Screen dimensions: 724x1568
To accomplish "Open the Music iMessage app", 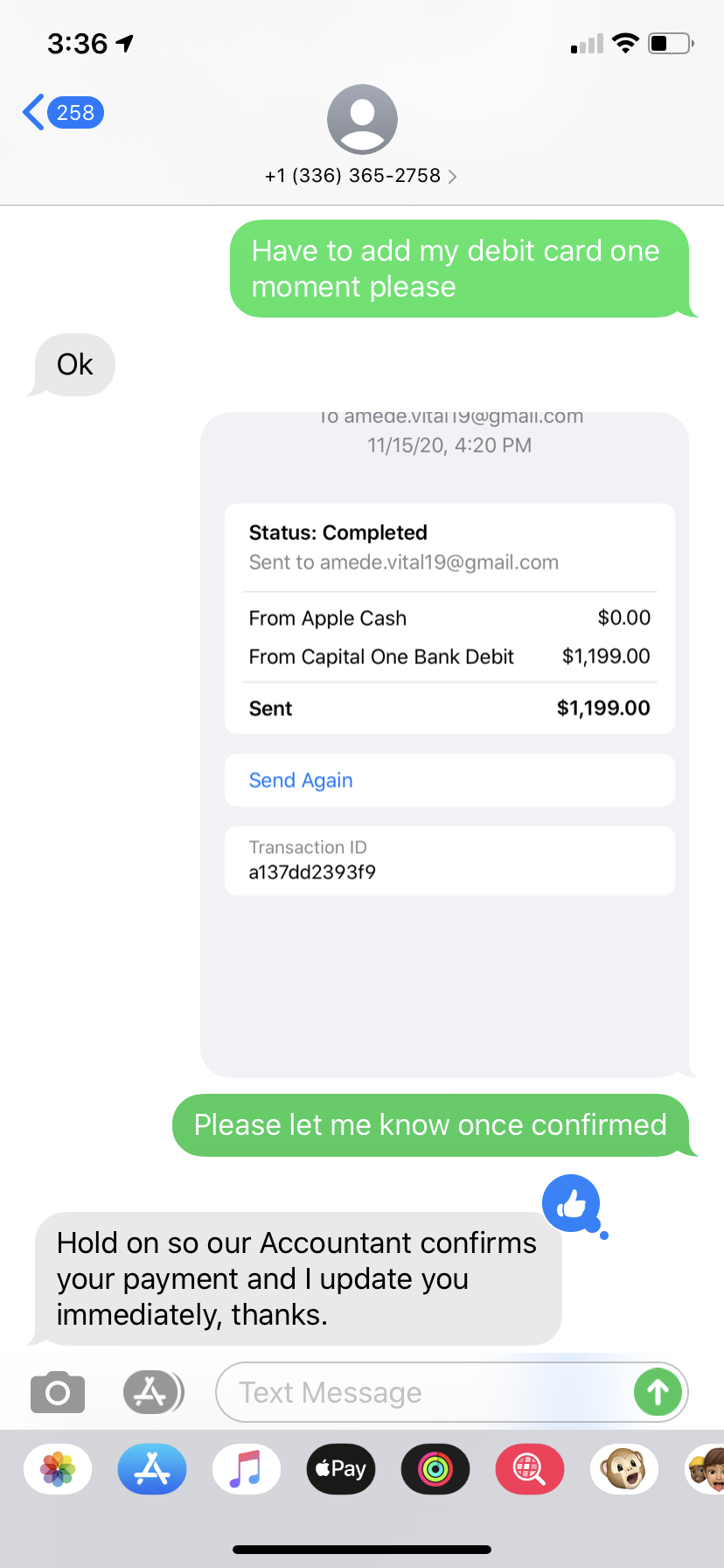I will point(247,1469).
